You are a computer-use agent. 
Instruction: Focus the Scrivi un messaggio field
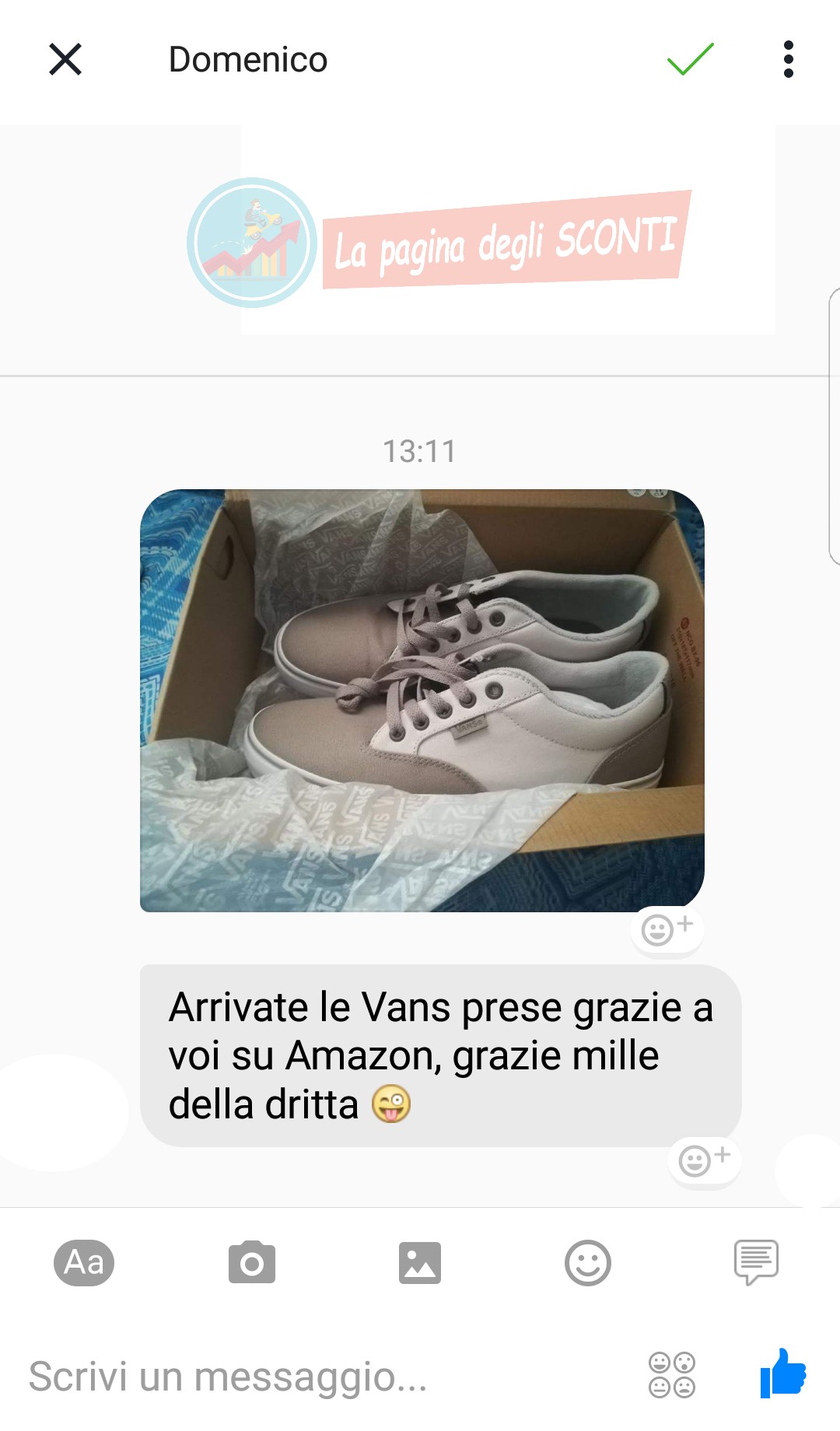click(x=311, y=1376)
